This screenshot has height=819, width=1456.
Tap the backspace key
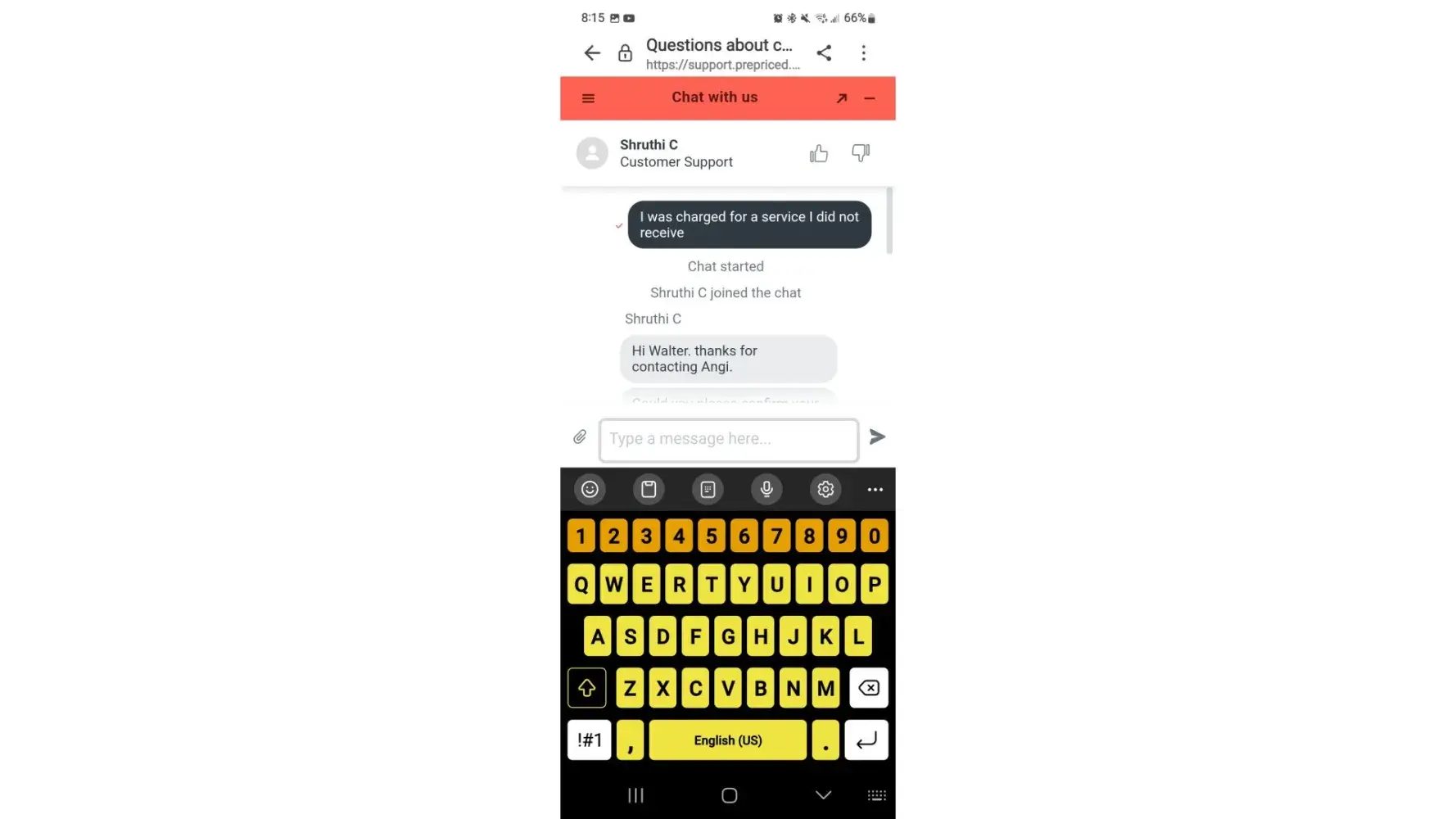point(868,688)
